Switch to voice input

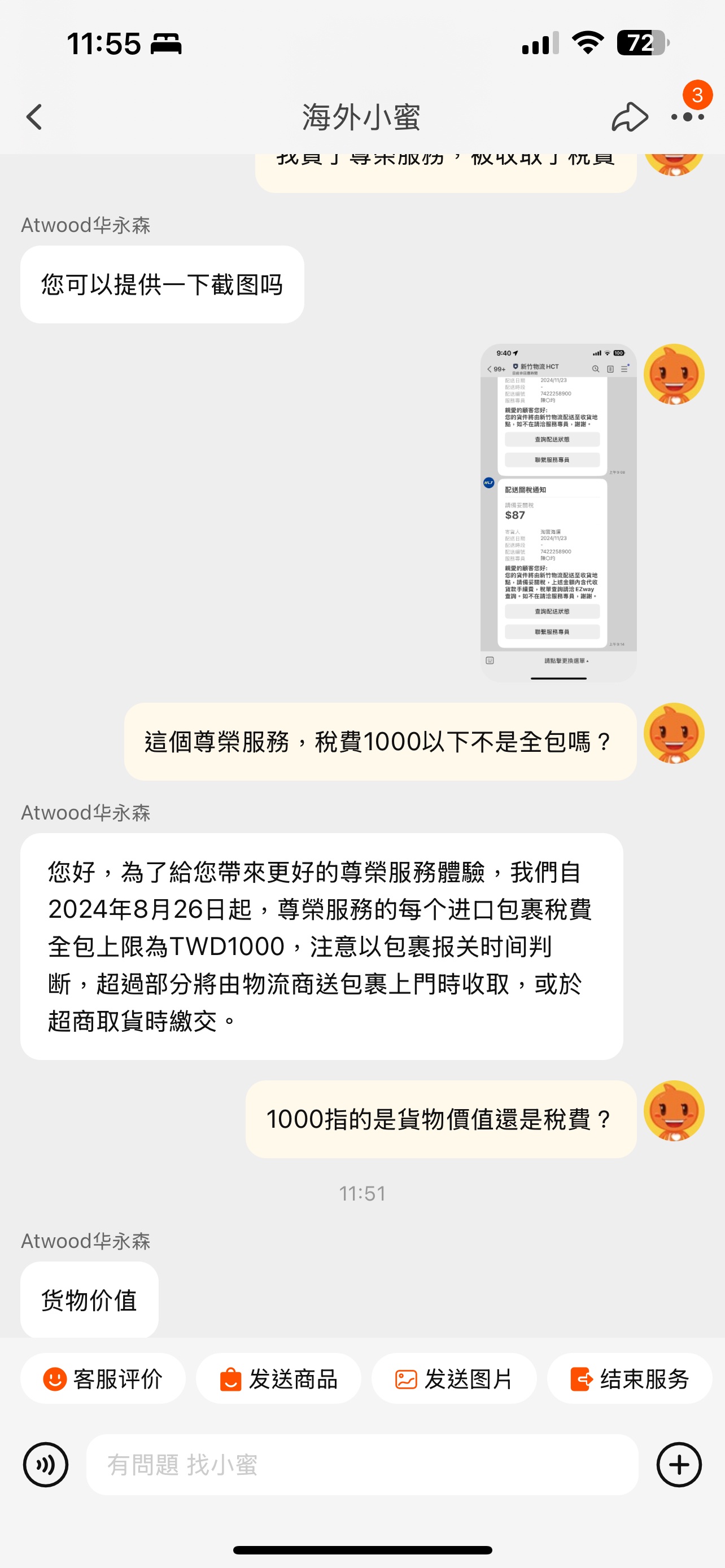46,1465
